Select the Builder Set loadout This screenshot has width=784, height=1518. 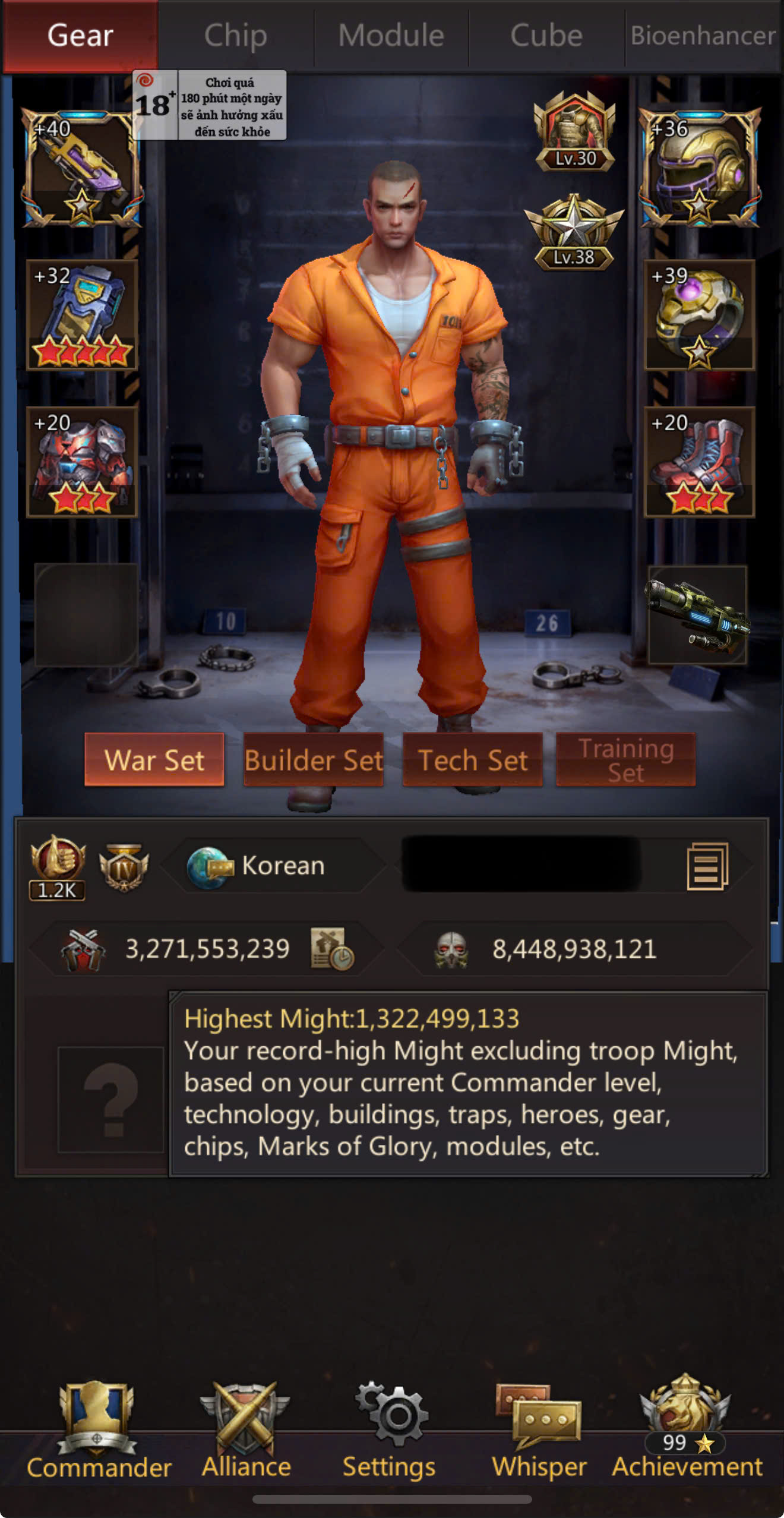(x=314, y=760)
